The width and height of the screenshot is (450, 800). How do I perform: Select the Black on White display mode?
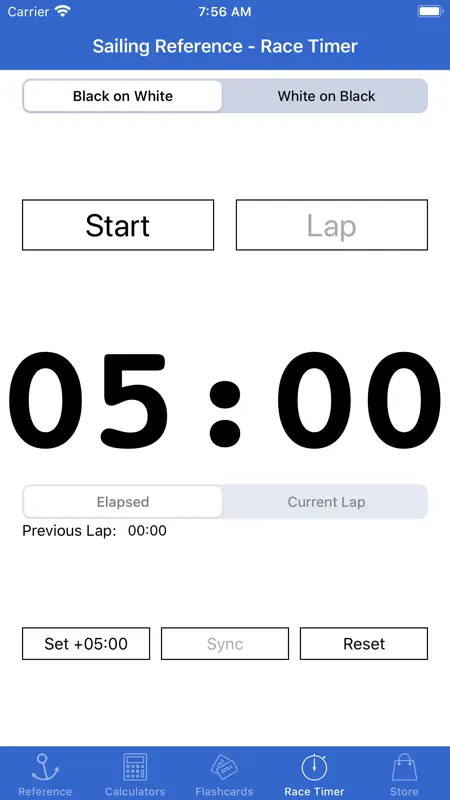pyautogui.click(x=122, y=96)
